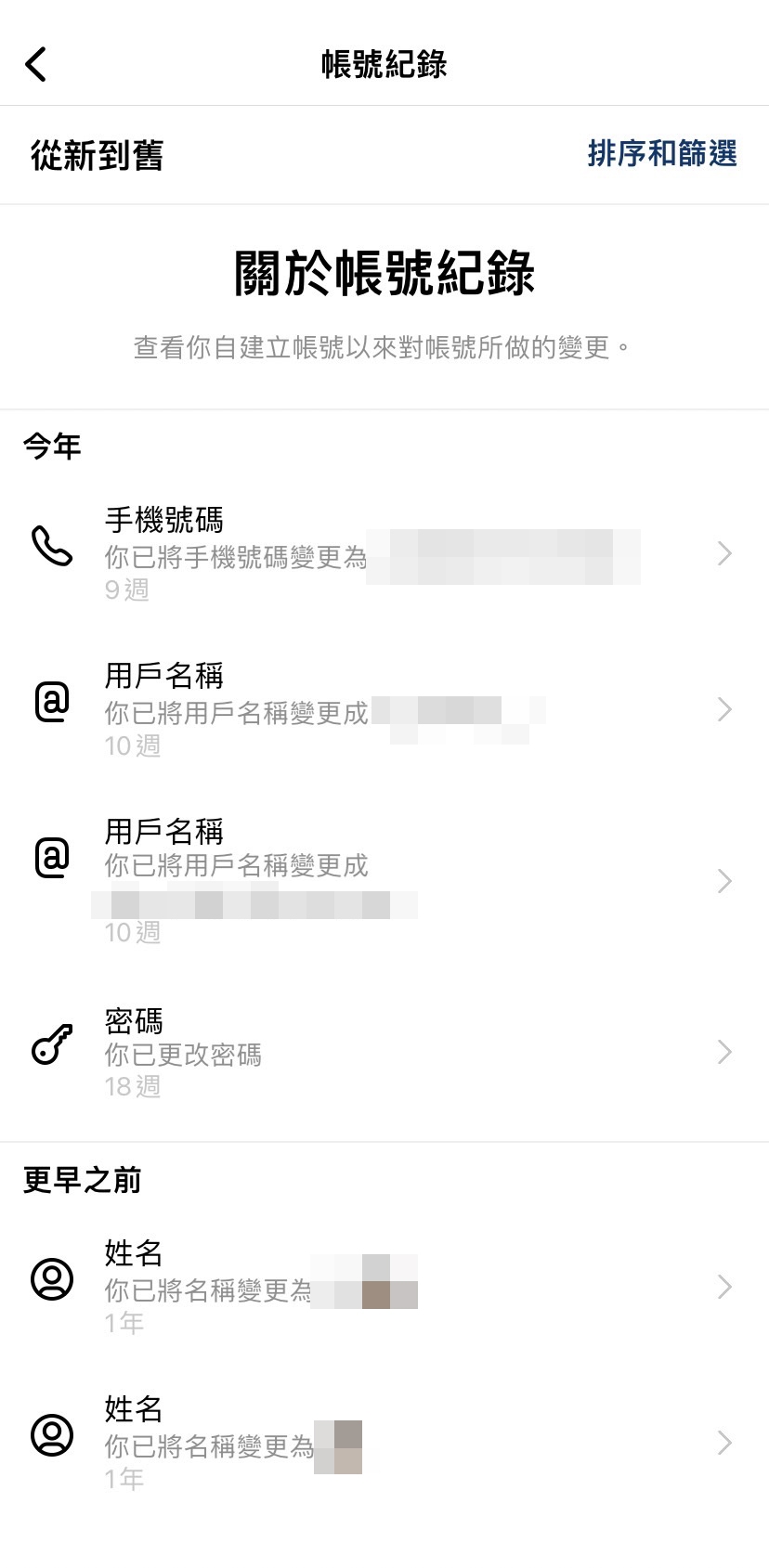Click the phone handset icon in 今年 section
769x1568 pixels.
point(53,548)
